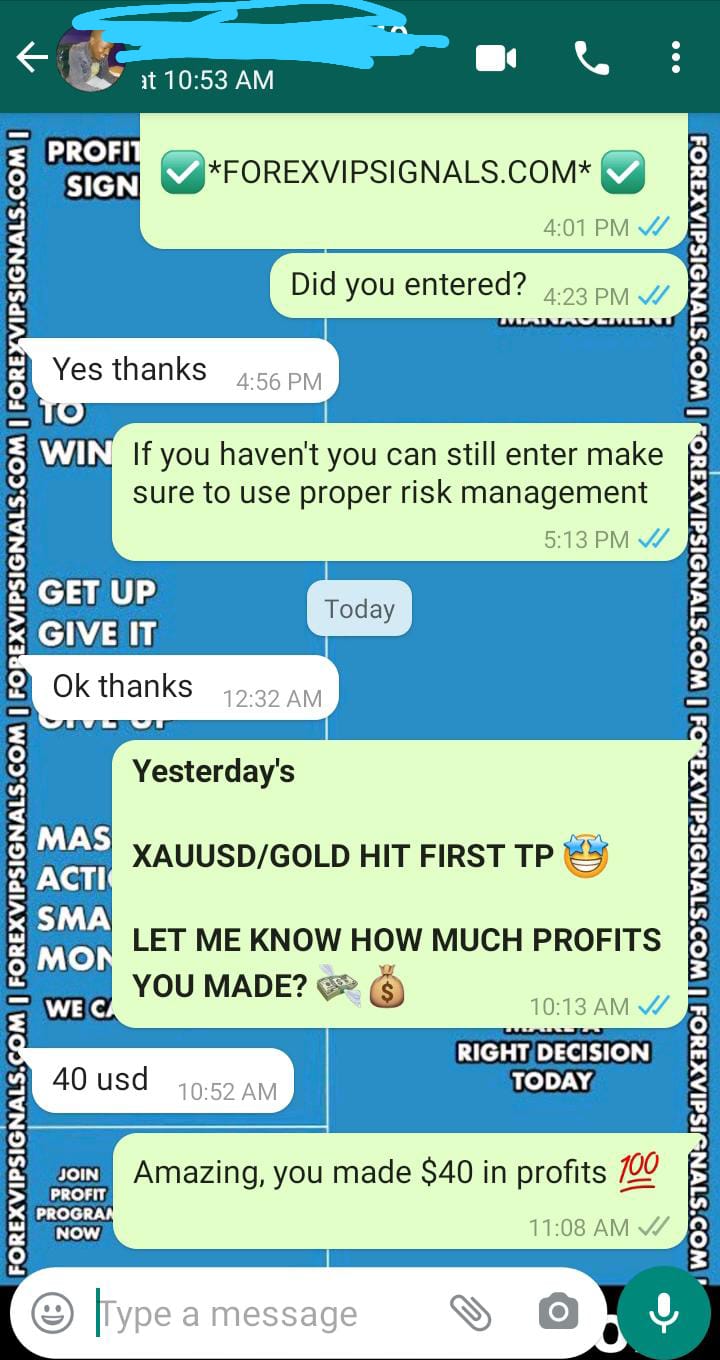Go back to the chats list
This screenshot has width=720, height=1360.
pyautogui.click(x=30, y=58)
